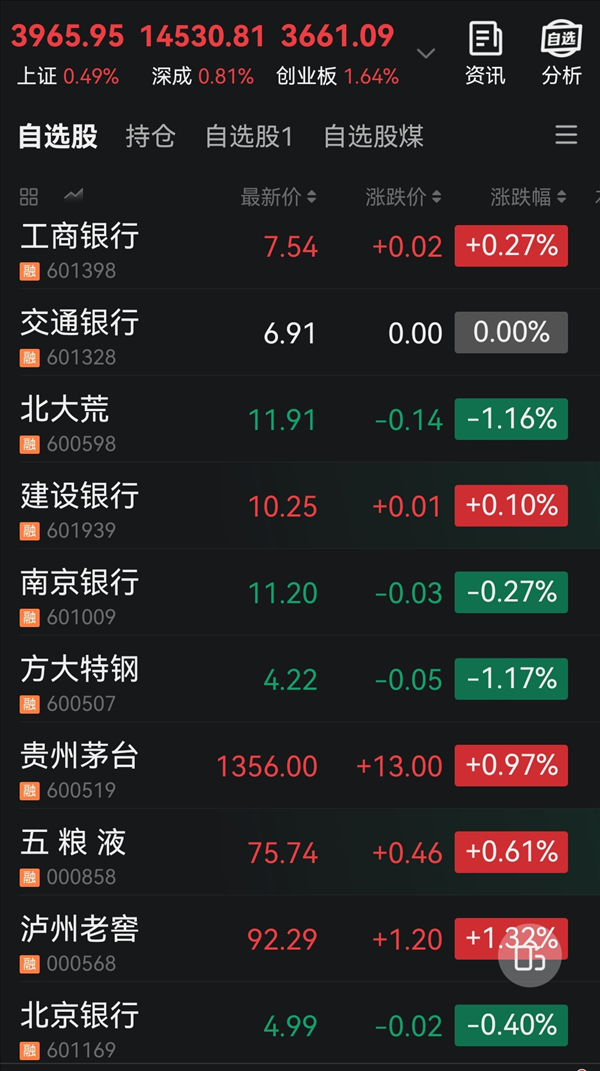Screen dimensions: 600x1071
Task: Expand the market index dropdown arrow
Action: point(426,53)
